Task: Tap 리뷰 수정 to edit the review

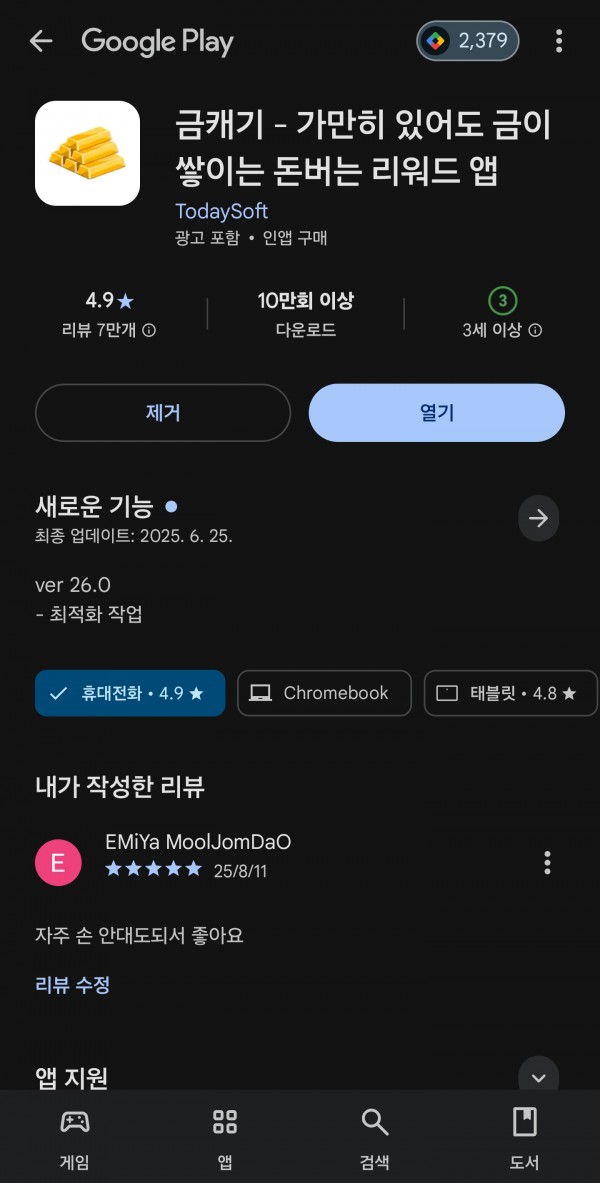Action: pyautogui.click(x=72, y=985)
